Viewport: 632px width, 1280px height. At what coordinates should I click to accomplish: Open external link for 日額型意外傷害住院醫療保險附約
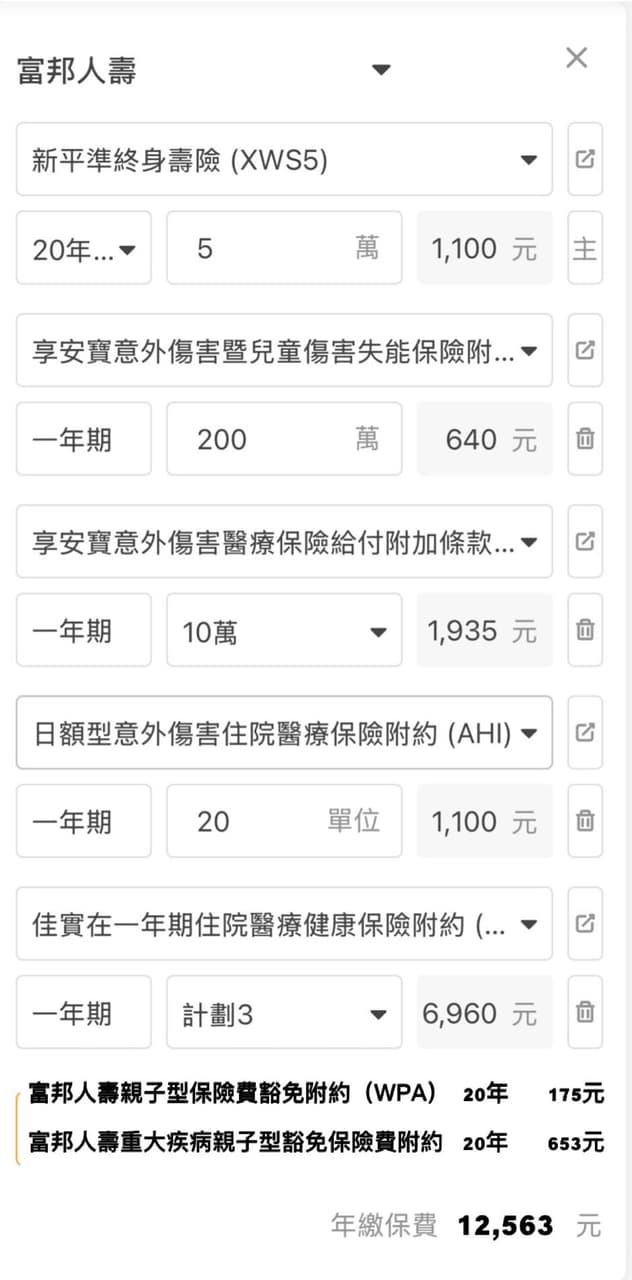(585, 733)
